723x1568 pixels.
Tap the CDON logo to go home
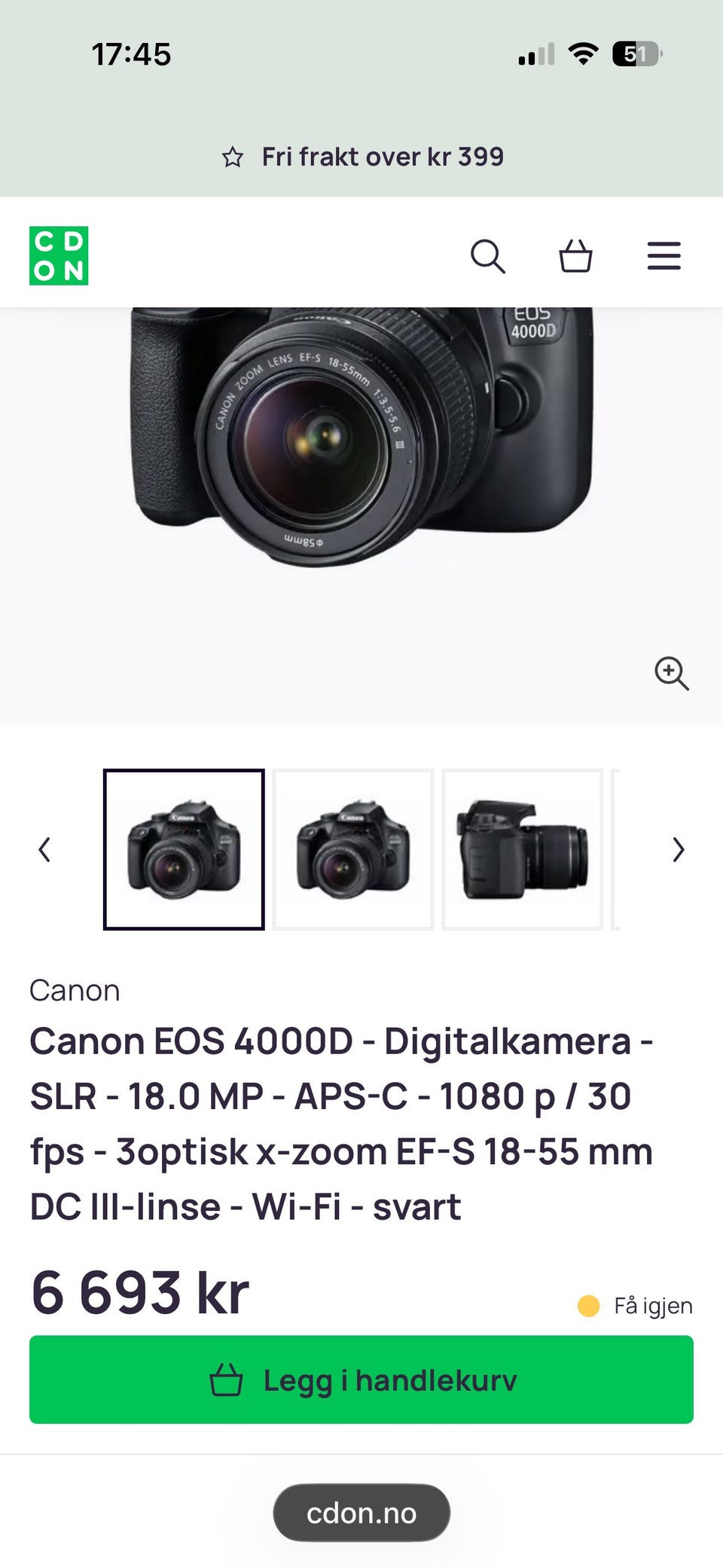[x=59, y=255]
